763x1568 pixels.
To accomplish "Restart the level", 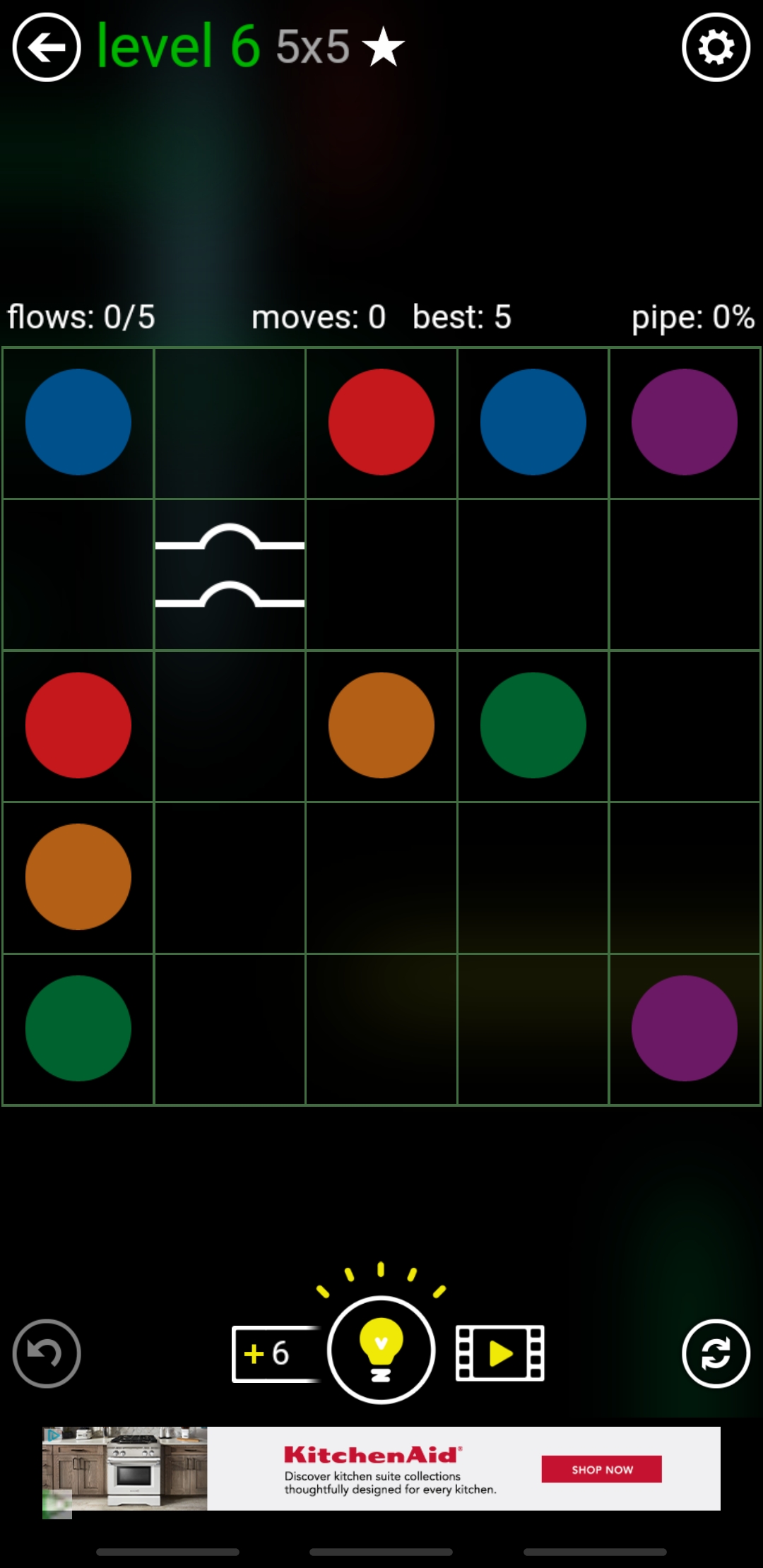I will click(716, 1353).
